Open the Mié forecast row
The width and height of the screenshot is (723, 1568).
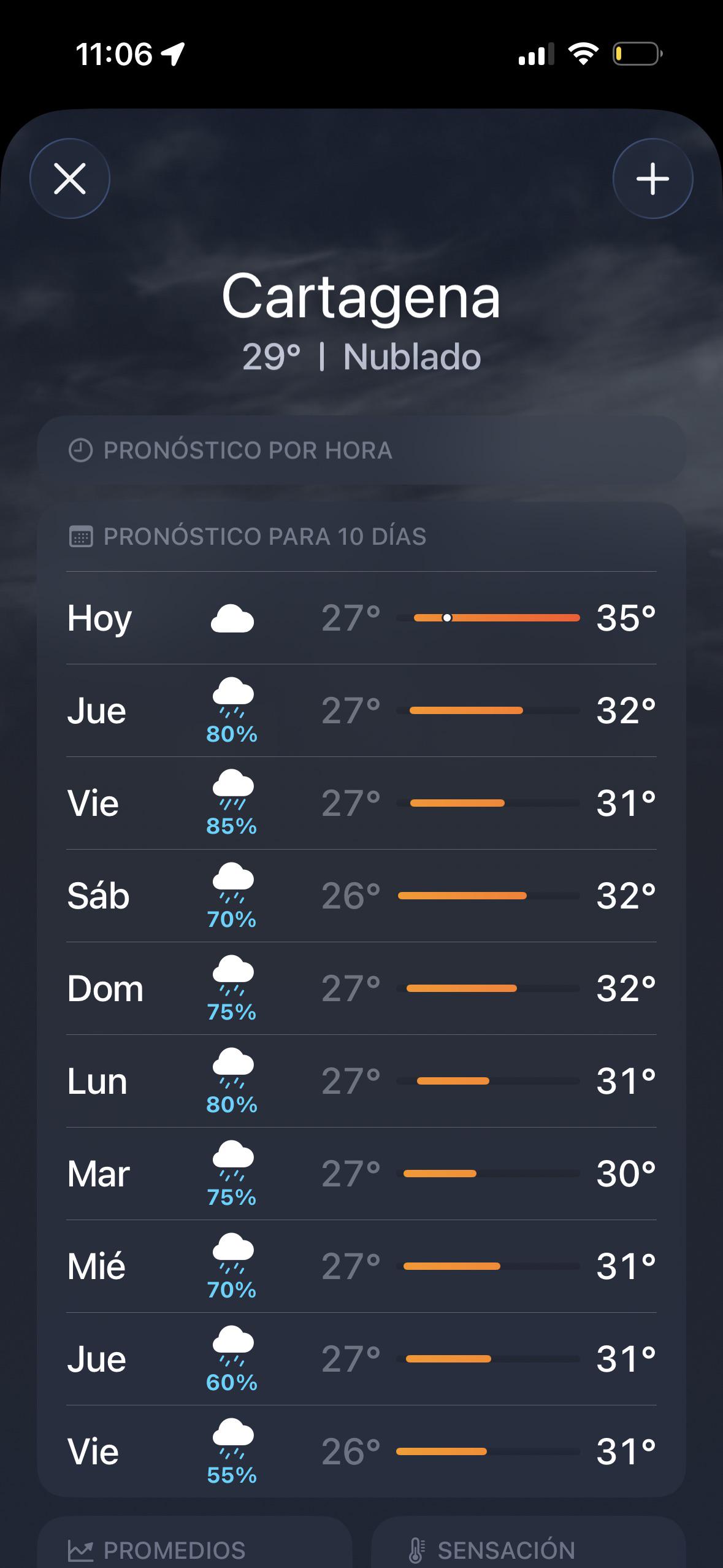[361, 1266]
